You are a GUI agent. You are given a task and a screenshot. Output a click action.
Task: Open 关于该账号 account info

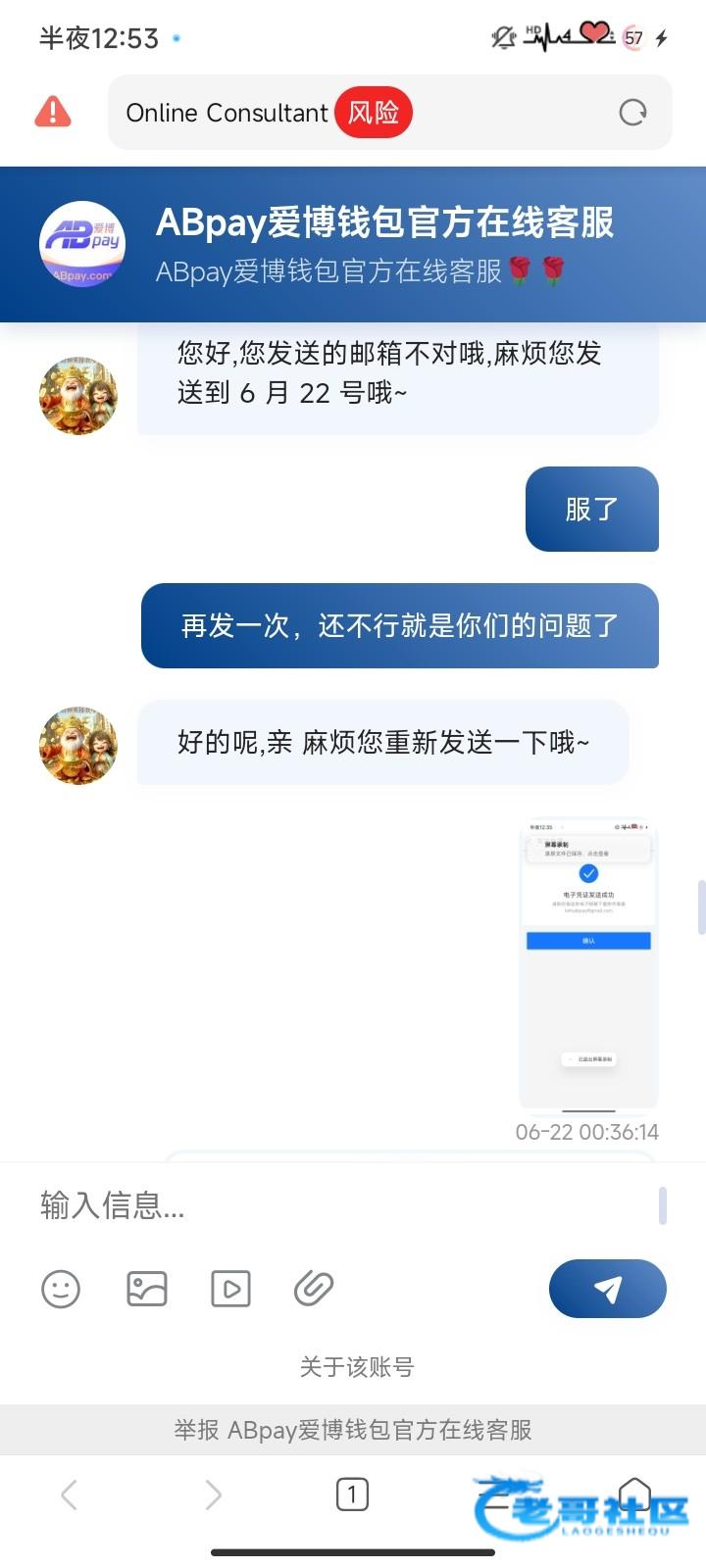click(357, 1367)
